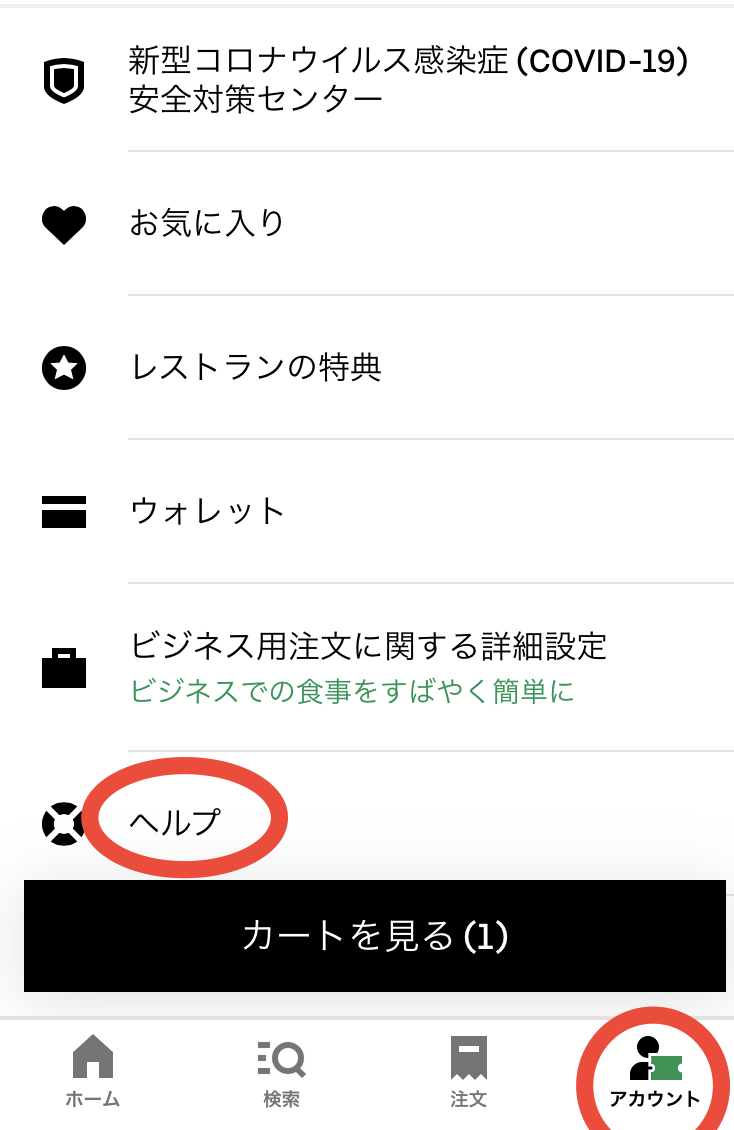Click the ビジネスでの食事をすばやく簡単に green link
Image resolution: width=734 pixels, height=1130 pixels.
350,690
